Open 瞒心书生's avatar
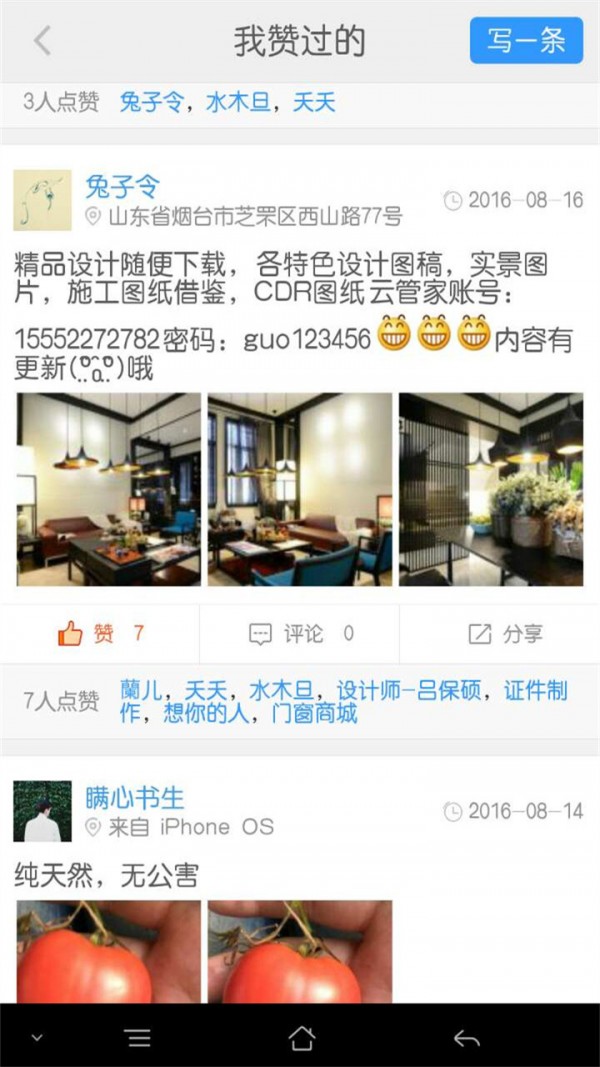 [x=42, y=811]
